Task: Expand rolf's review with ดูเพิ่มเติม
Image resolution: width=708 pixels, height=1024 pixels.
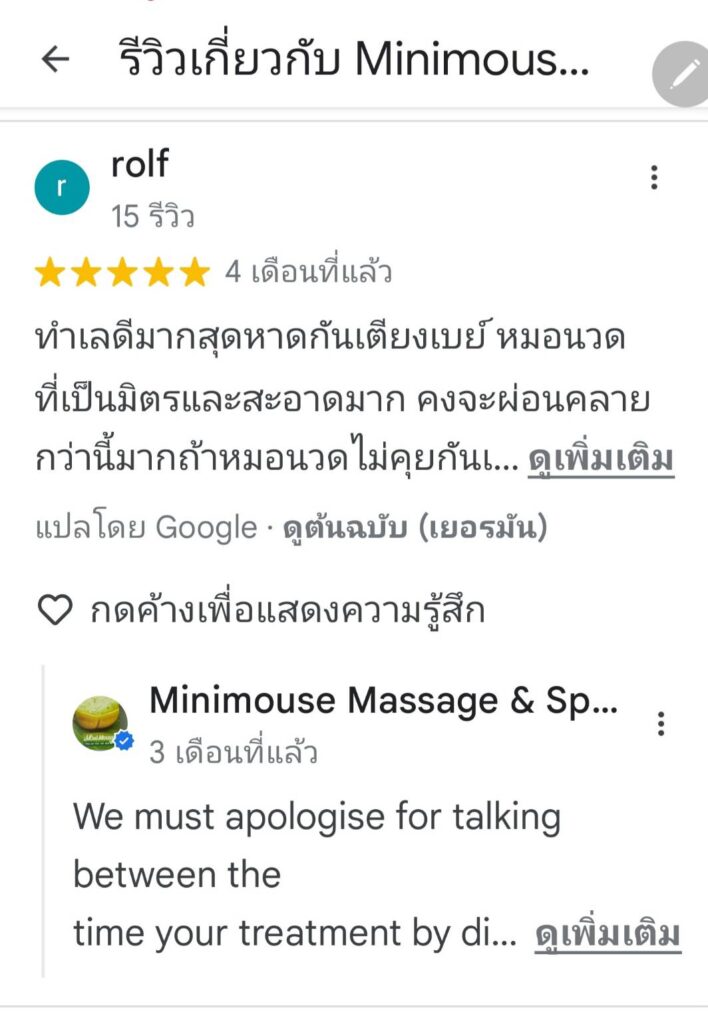Action: coord(600,460)
